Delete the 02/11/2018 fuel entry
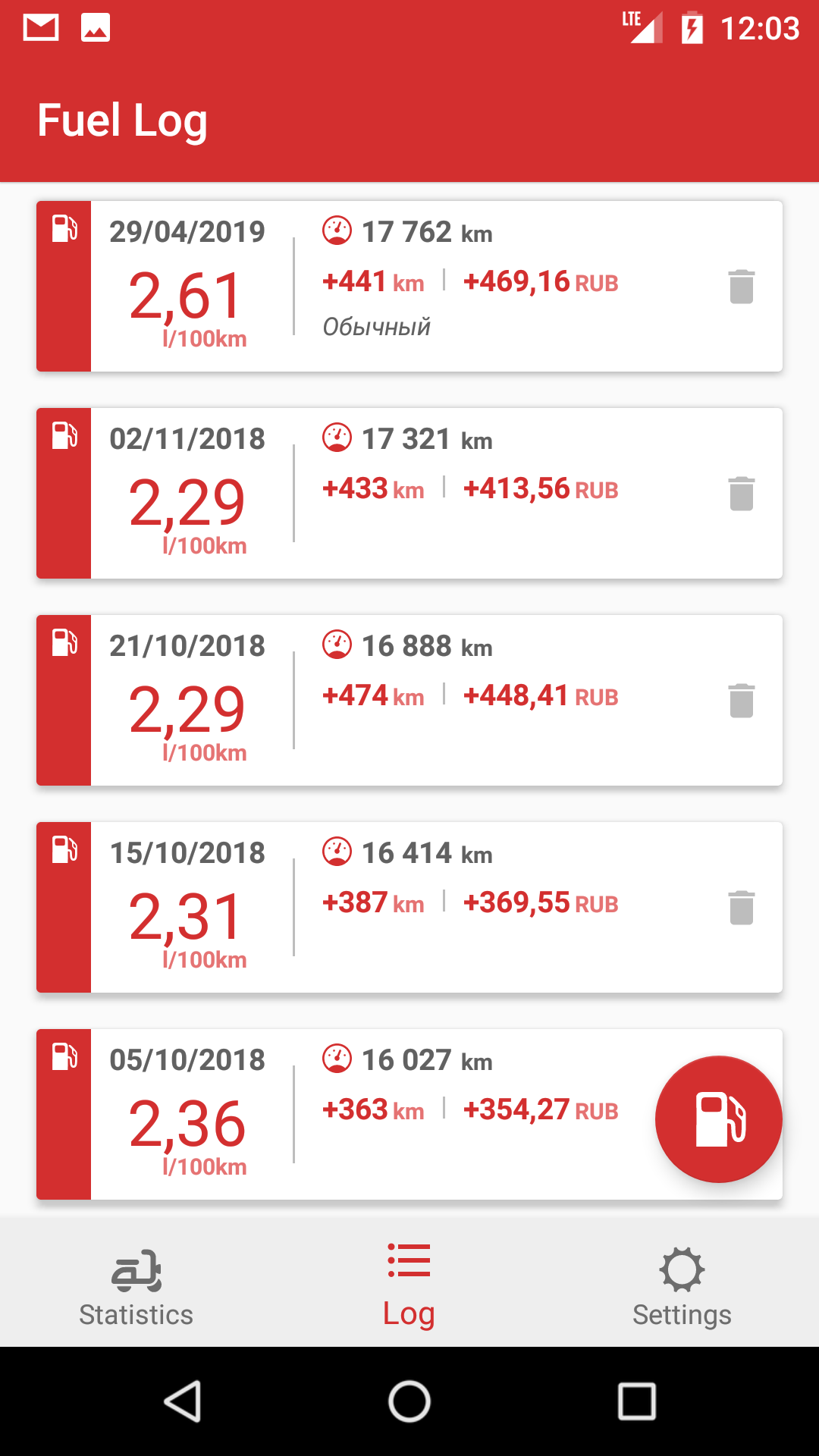819x1456 pixels. click(x=742, y=494)
